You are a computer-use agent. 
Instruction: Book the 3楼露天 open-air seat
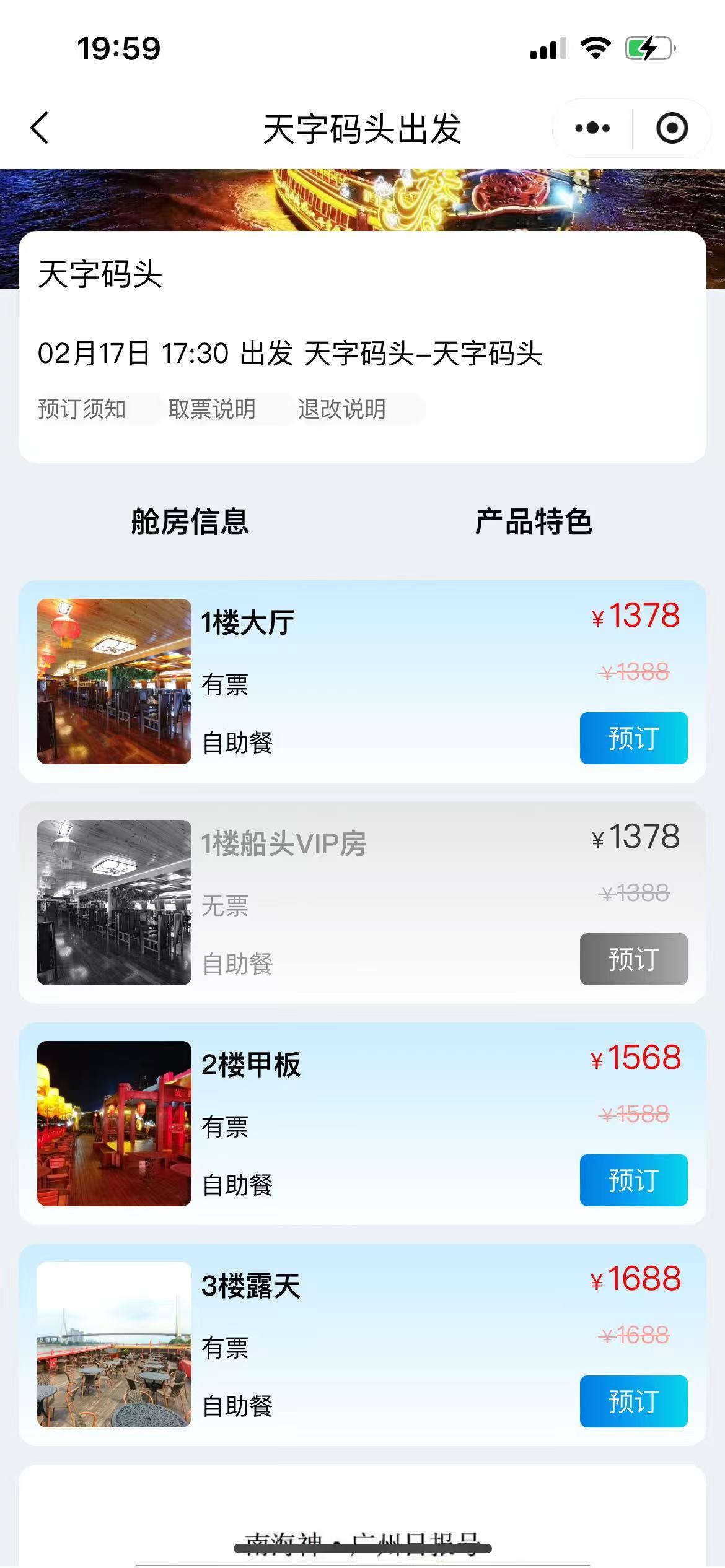tap(633, 1401)
